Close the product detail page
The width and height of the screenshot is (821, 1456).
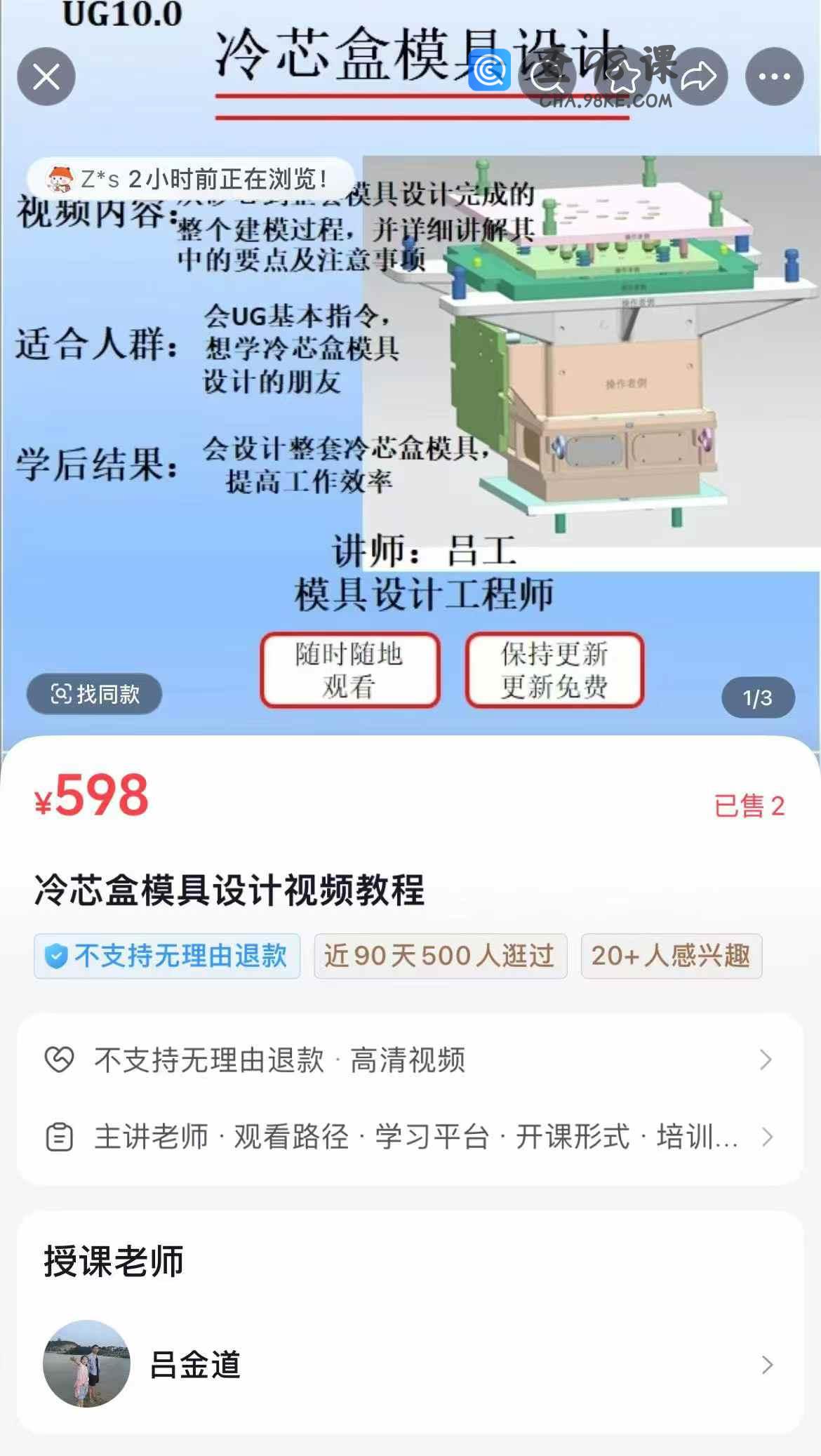[x=46, y=76]
